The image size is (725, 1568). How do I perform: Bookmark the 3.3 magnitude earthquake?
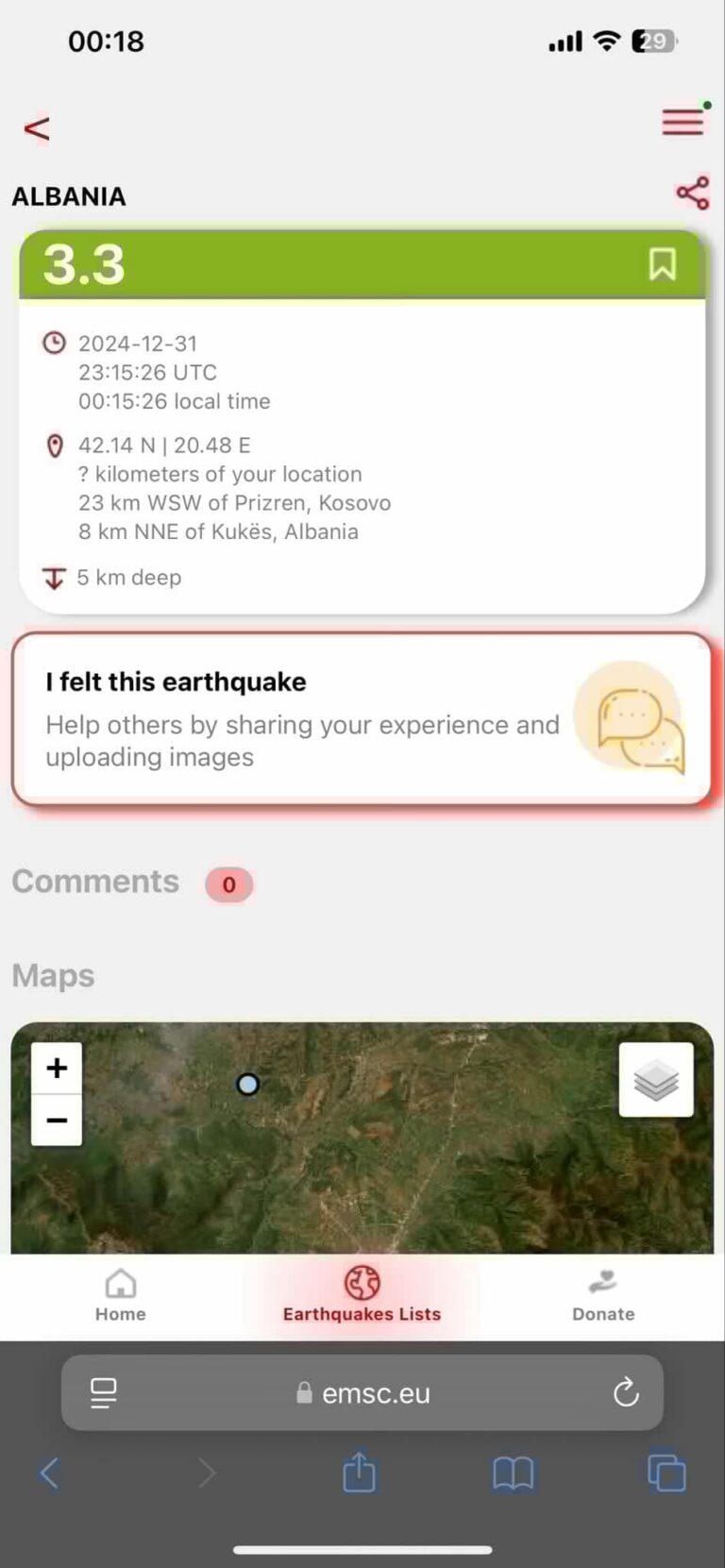(x=662, y=264)
